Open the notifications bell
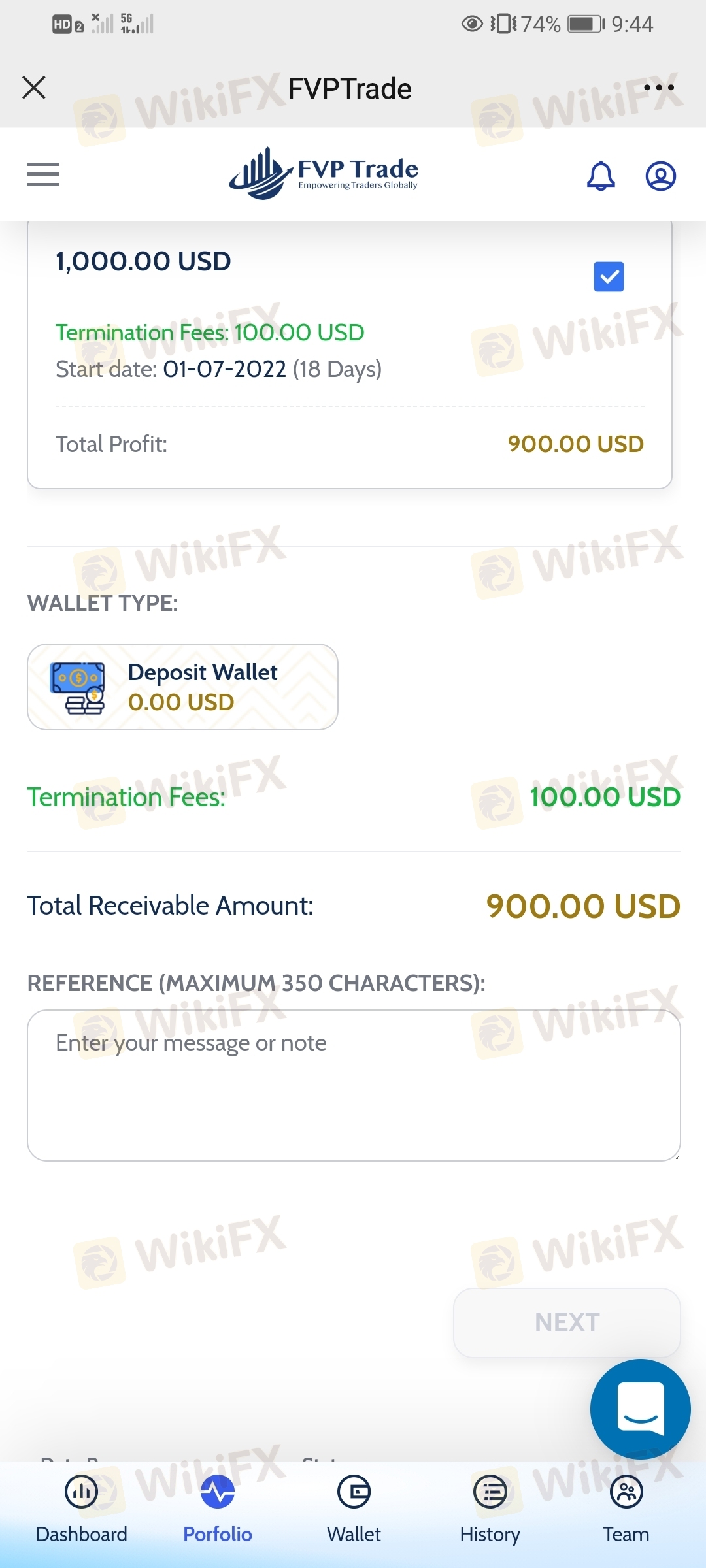Viewport: 706px width, 1568px height. click(601, 176)
